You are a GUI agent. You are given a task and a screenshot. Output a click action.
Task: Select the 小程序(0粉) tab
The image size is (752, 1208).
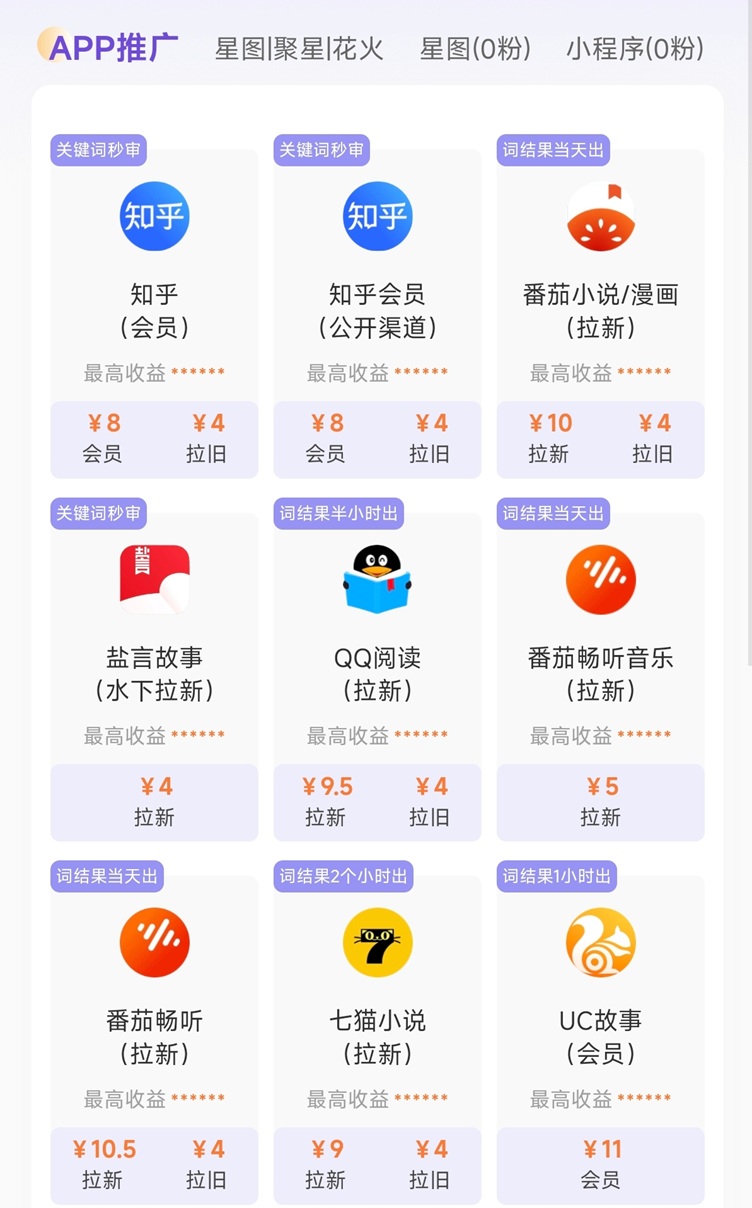(635, 49)
